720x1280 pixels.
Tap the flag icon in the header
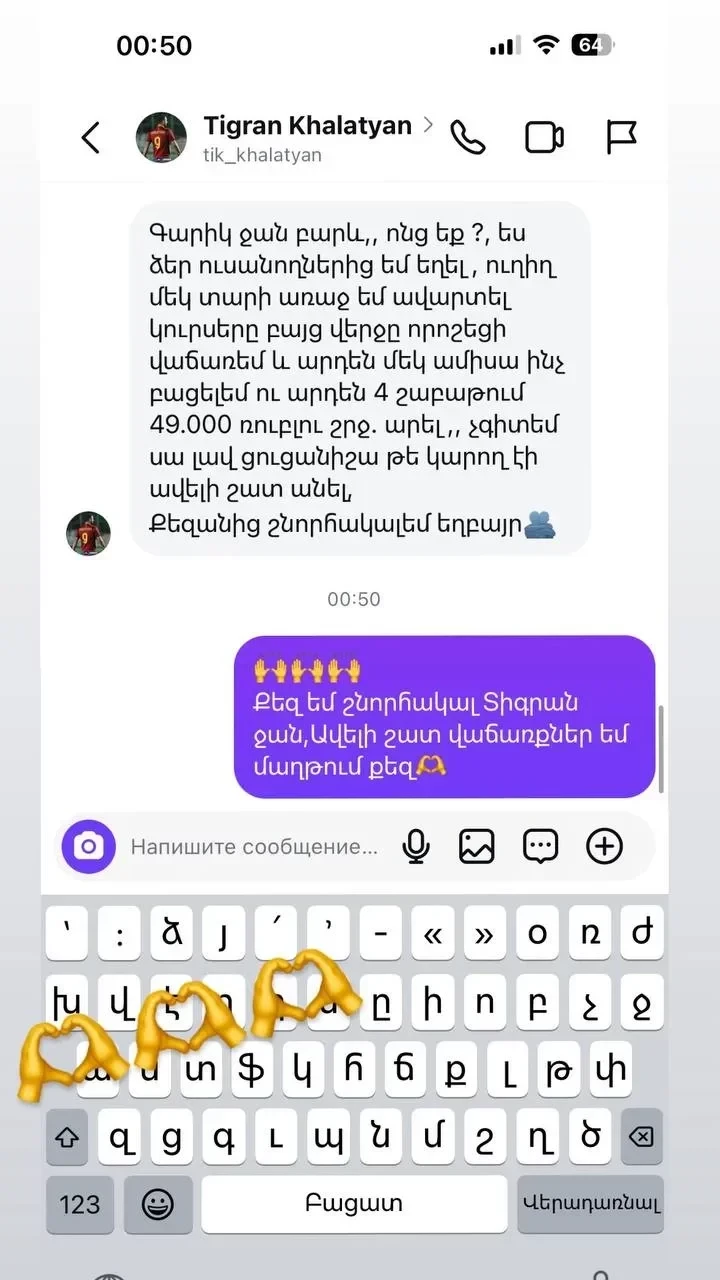point(621,138)
